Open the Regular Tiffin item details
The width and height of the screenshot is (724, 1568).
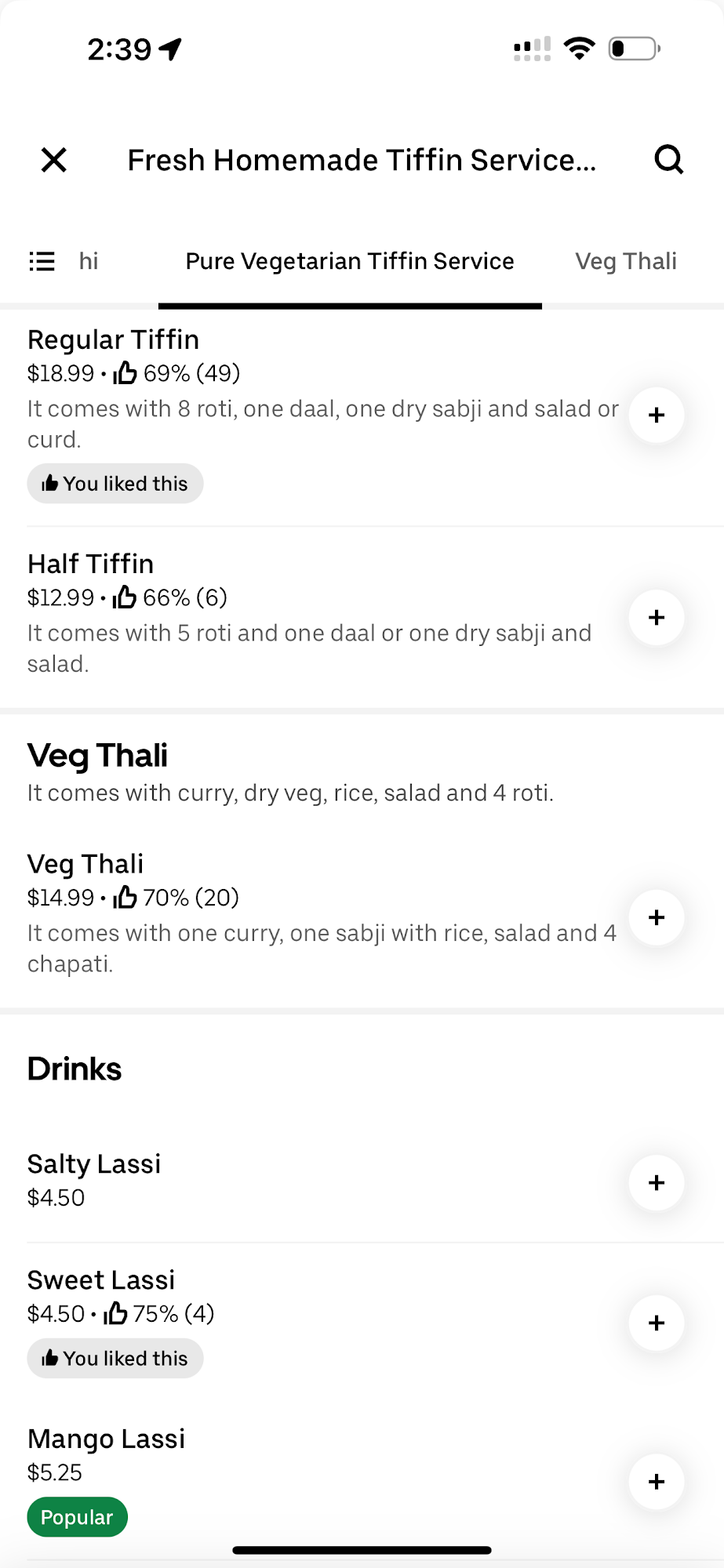[x=114, y=340]
